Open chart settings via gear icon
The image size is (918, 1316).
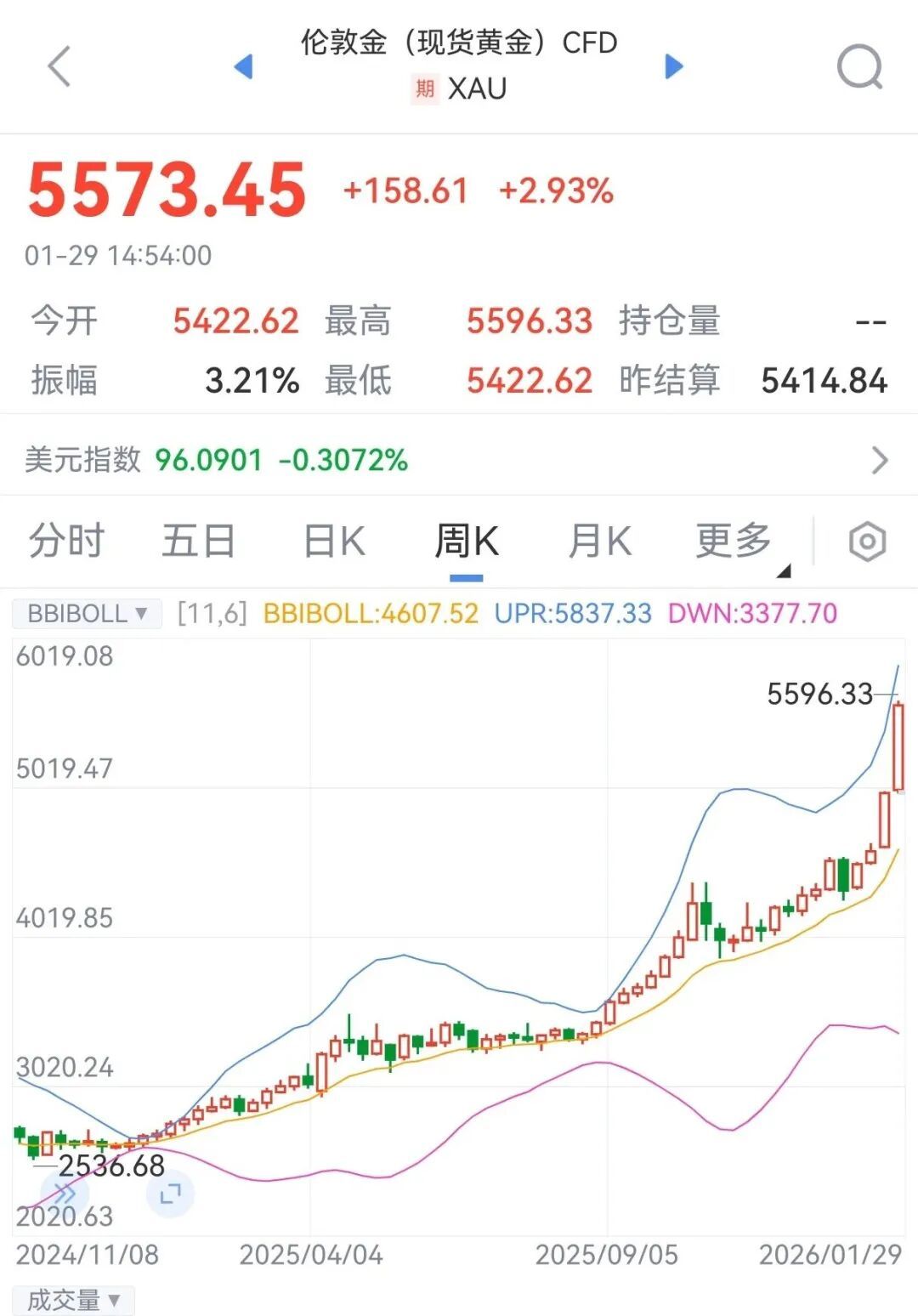point(866,542)
